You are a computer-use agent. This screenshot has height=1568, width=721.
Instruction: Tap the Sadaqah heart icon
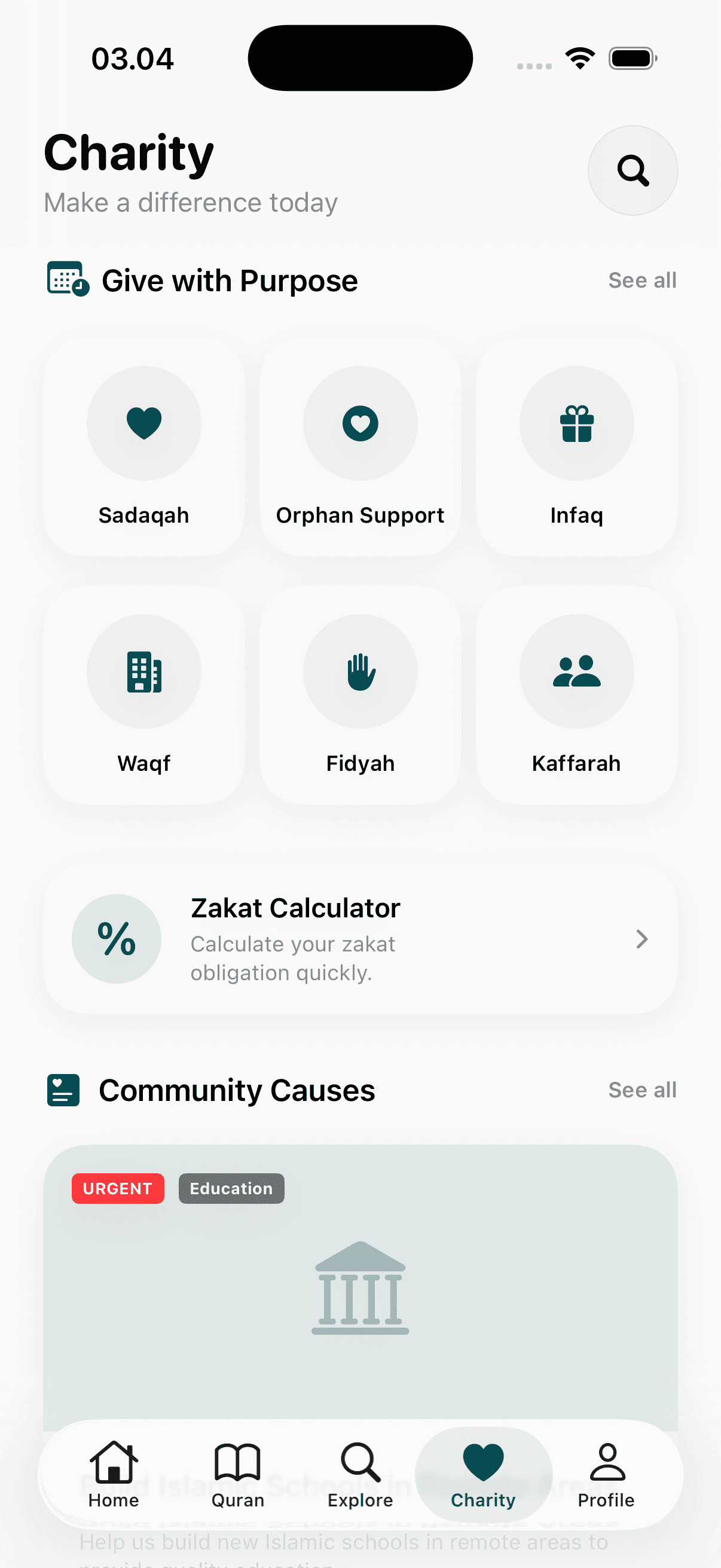143,423
